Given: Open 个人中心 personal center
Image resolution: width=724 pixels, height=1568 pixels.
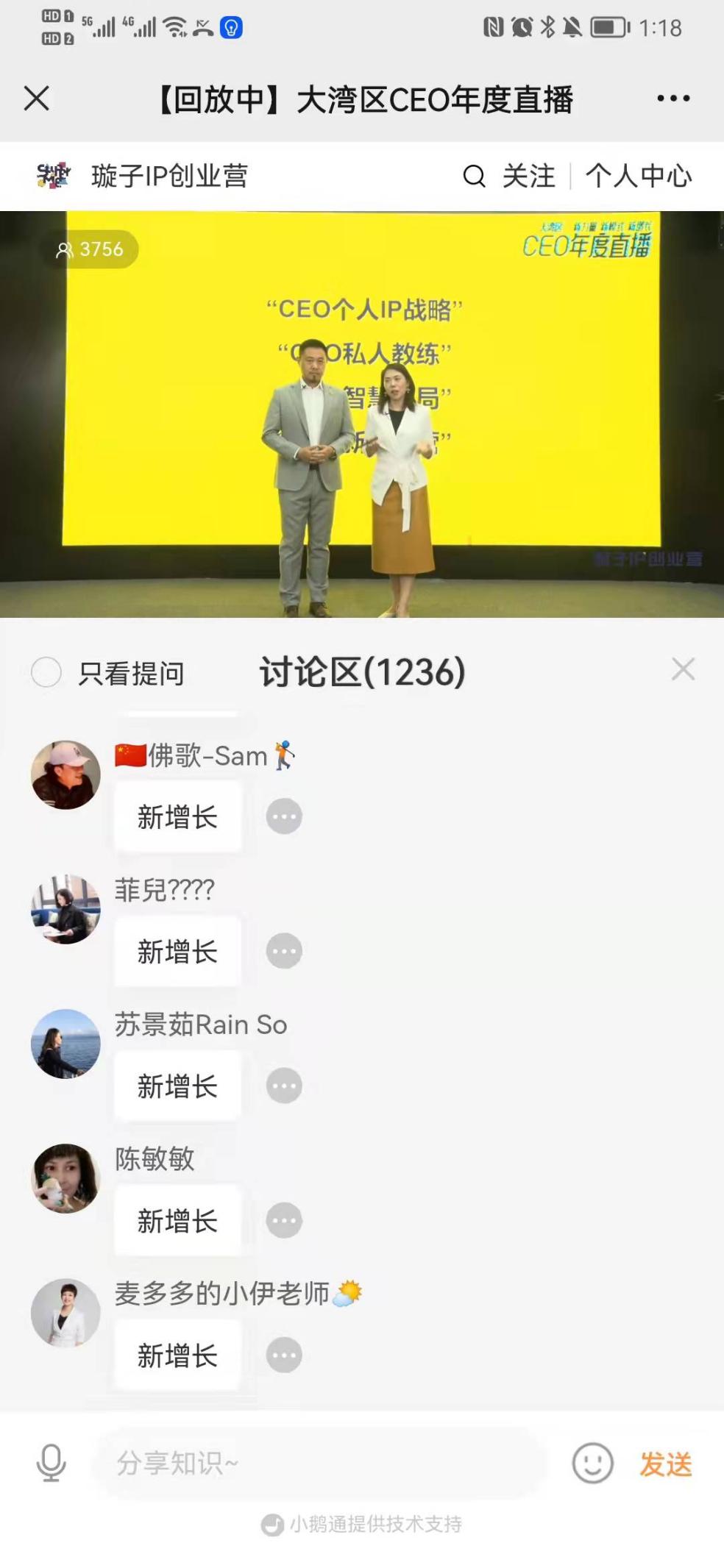Looking at the screenshot, I should pos(638,177).
